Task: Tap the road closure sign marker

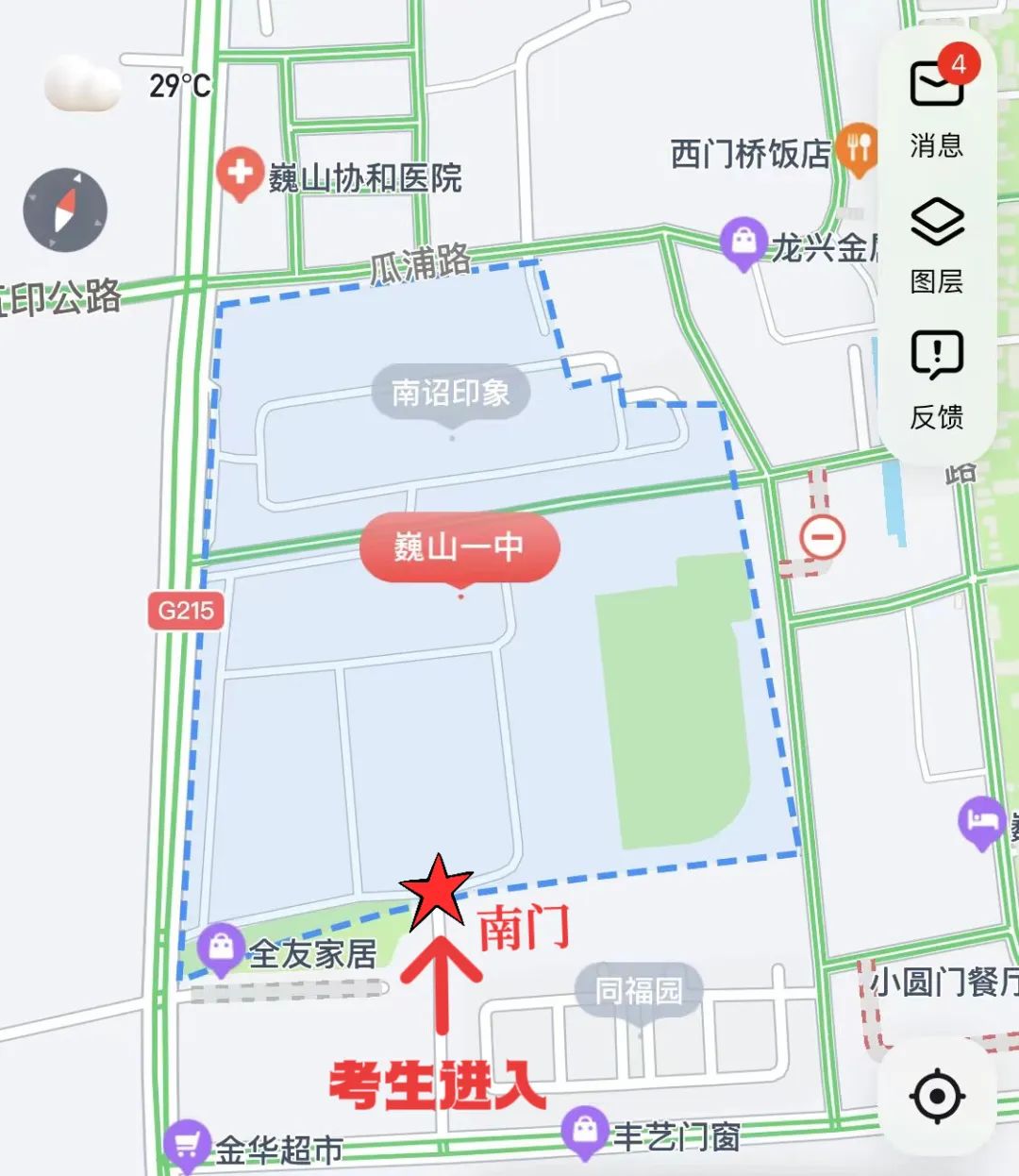Action: [823, 538]
